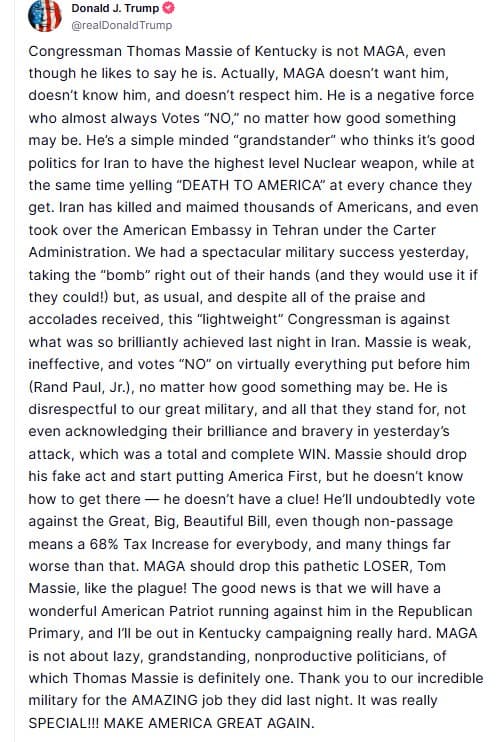The height and width of the screenshot is (742, 499).
Task: Tap the @realDonaldTrump handle
Action: pos(122,25)
